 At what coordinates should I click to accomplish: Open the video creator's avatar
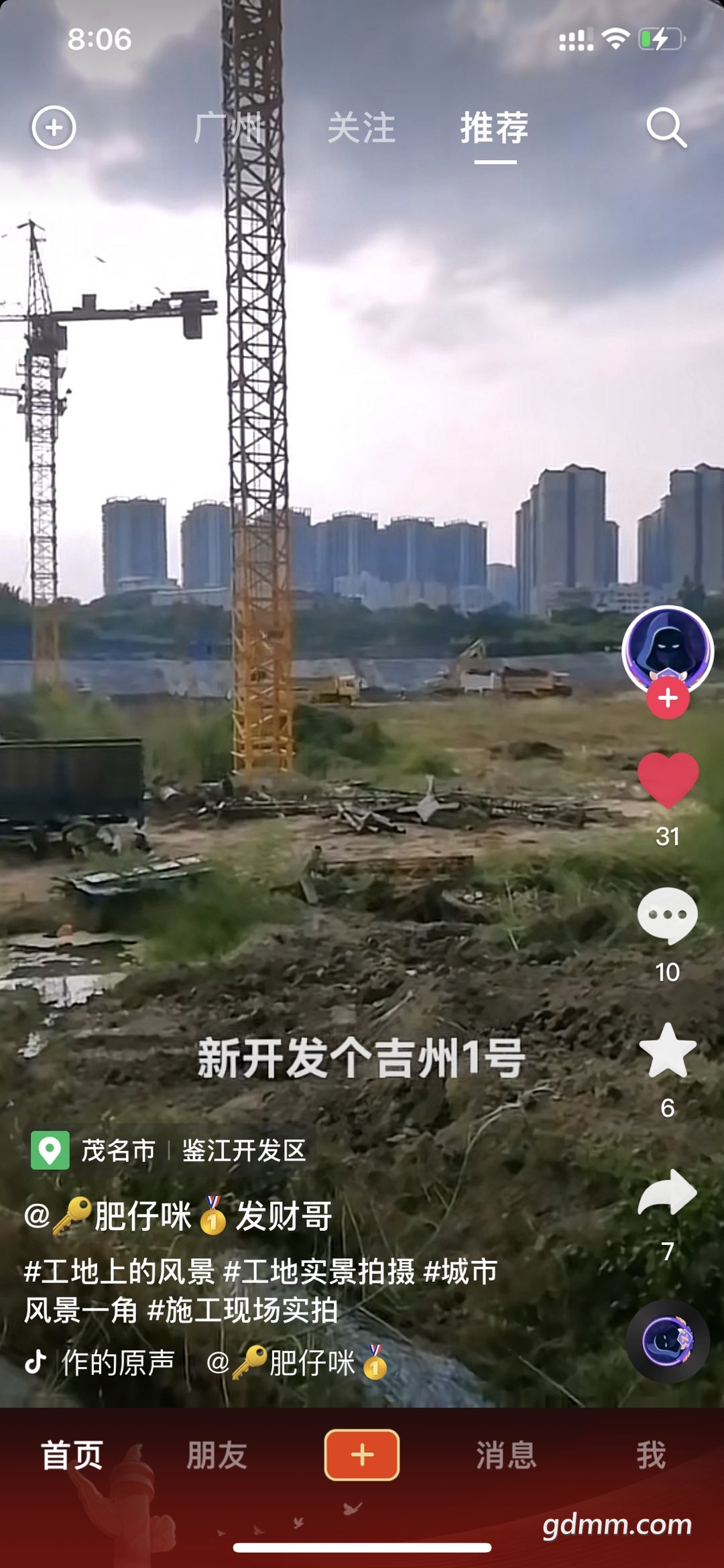[668, 648]
